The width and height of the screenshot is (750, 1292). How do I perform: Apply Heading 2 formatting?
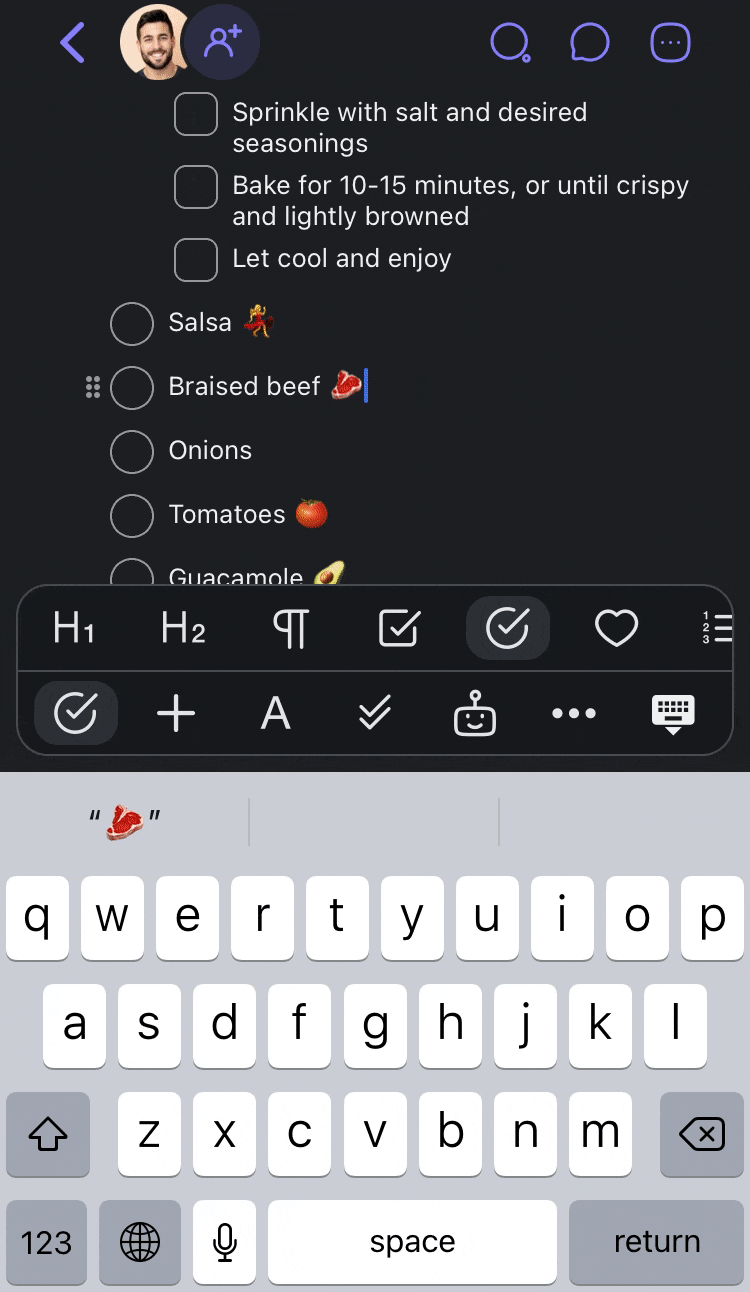[181, 628]
